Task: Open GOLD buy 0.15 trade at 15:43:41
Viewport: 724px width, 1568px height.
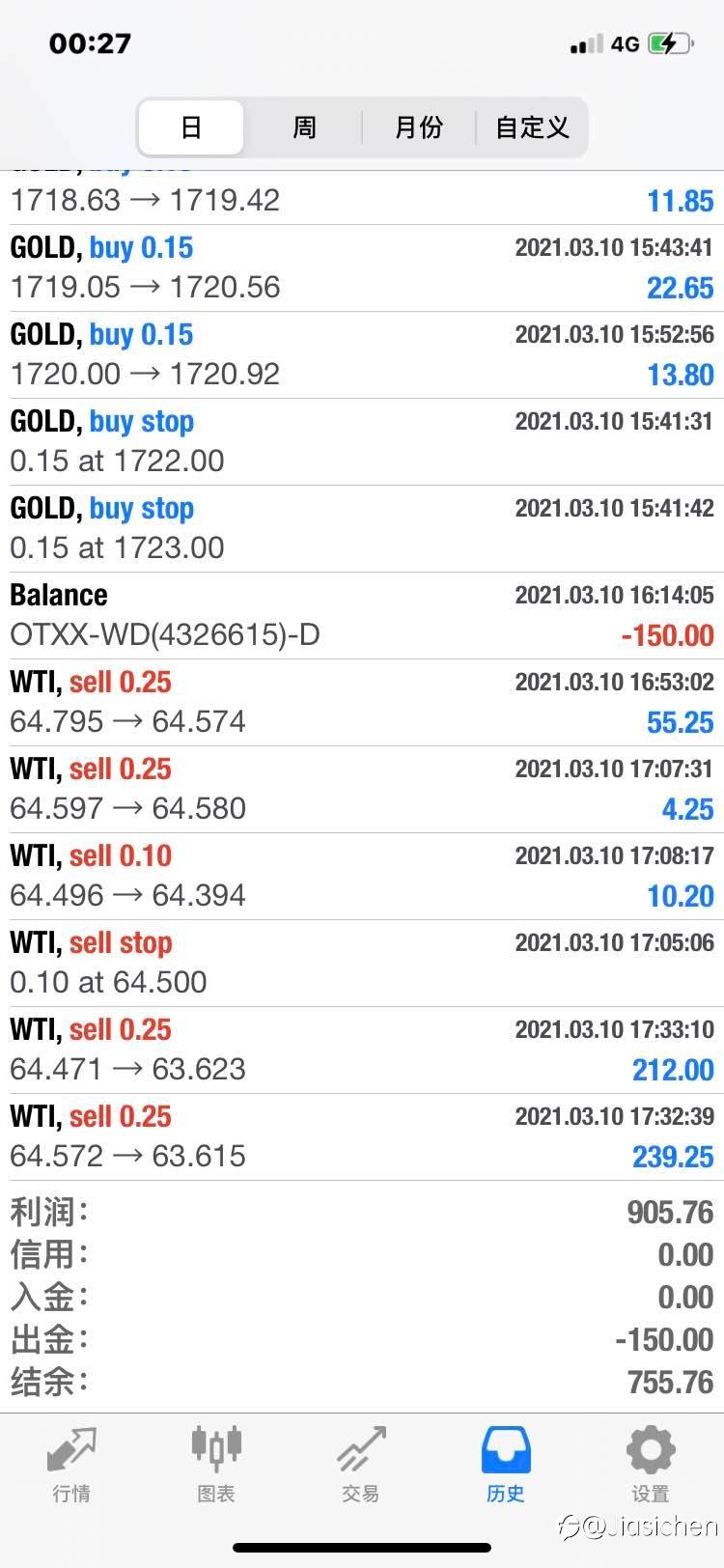Action: (362, 267)
